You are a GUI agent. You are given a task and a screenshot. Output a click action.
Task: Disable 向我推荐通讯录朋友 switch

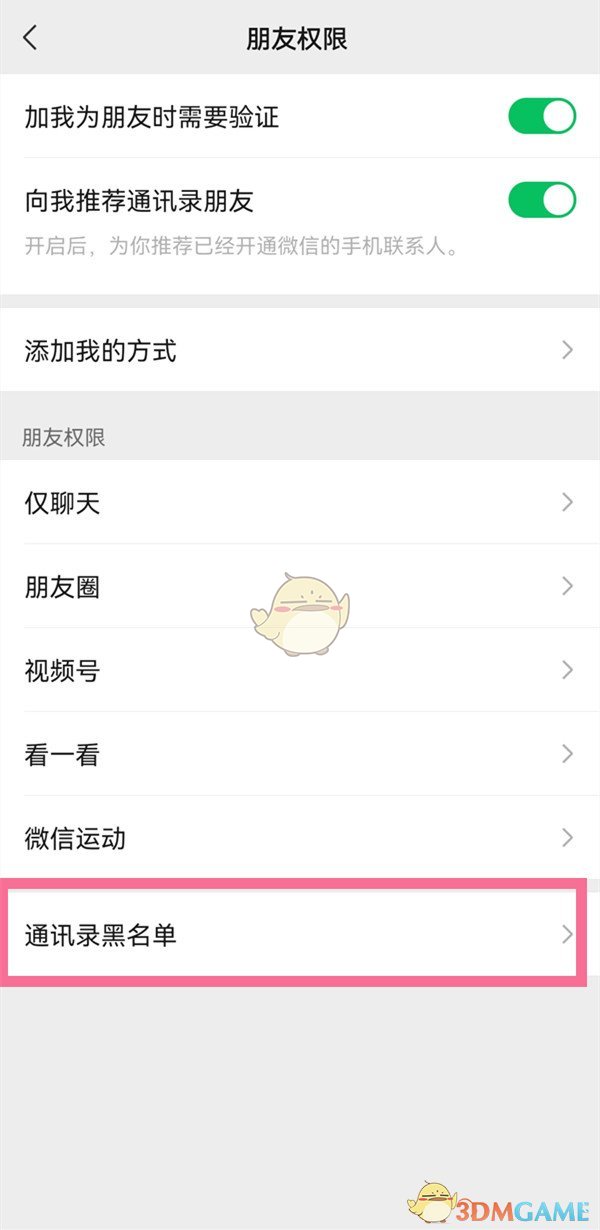542,200
